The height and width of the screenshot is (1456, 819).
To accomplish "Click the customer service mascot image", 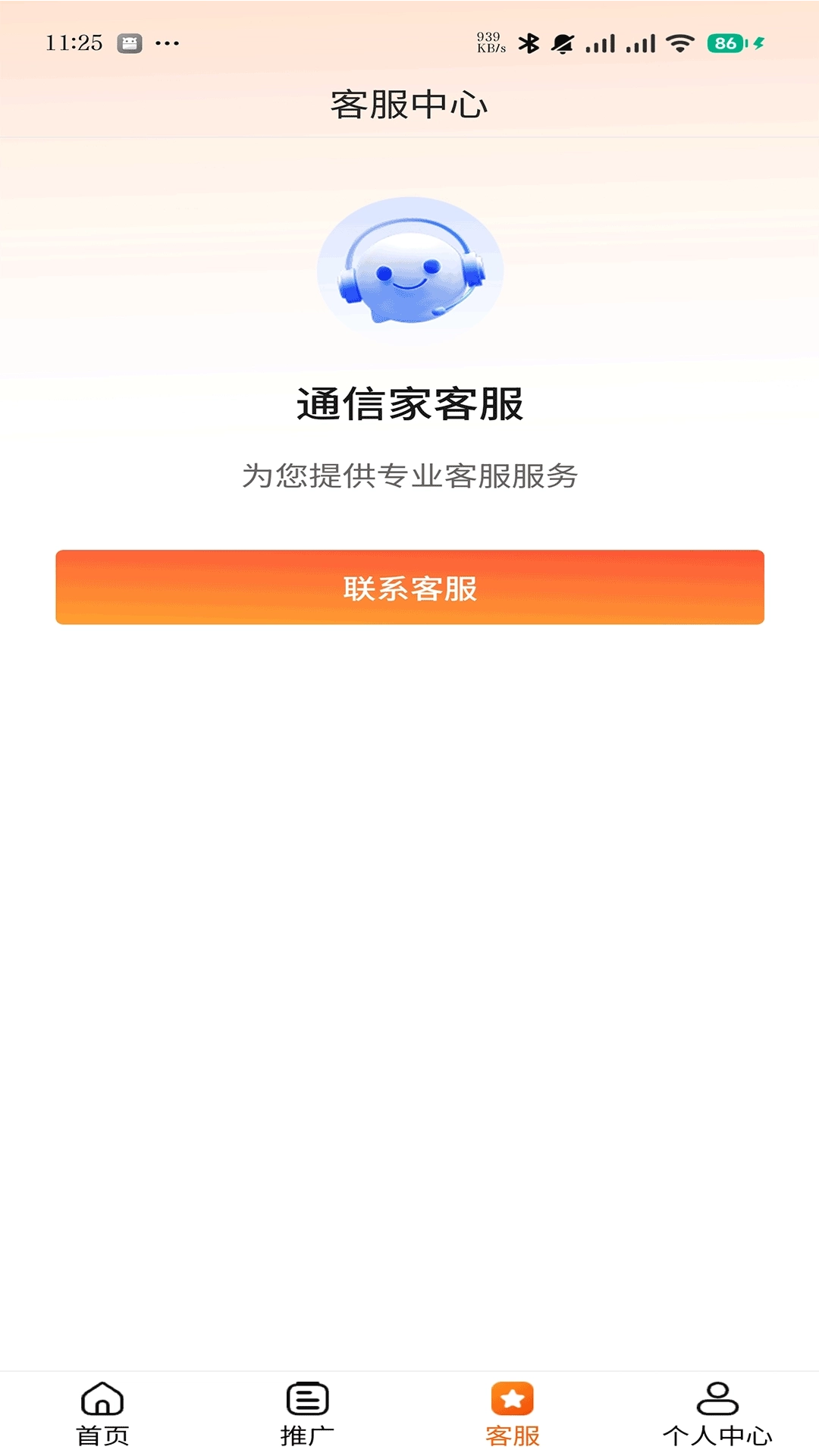I will click(x=409, y=269).
